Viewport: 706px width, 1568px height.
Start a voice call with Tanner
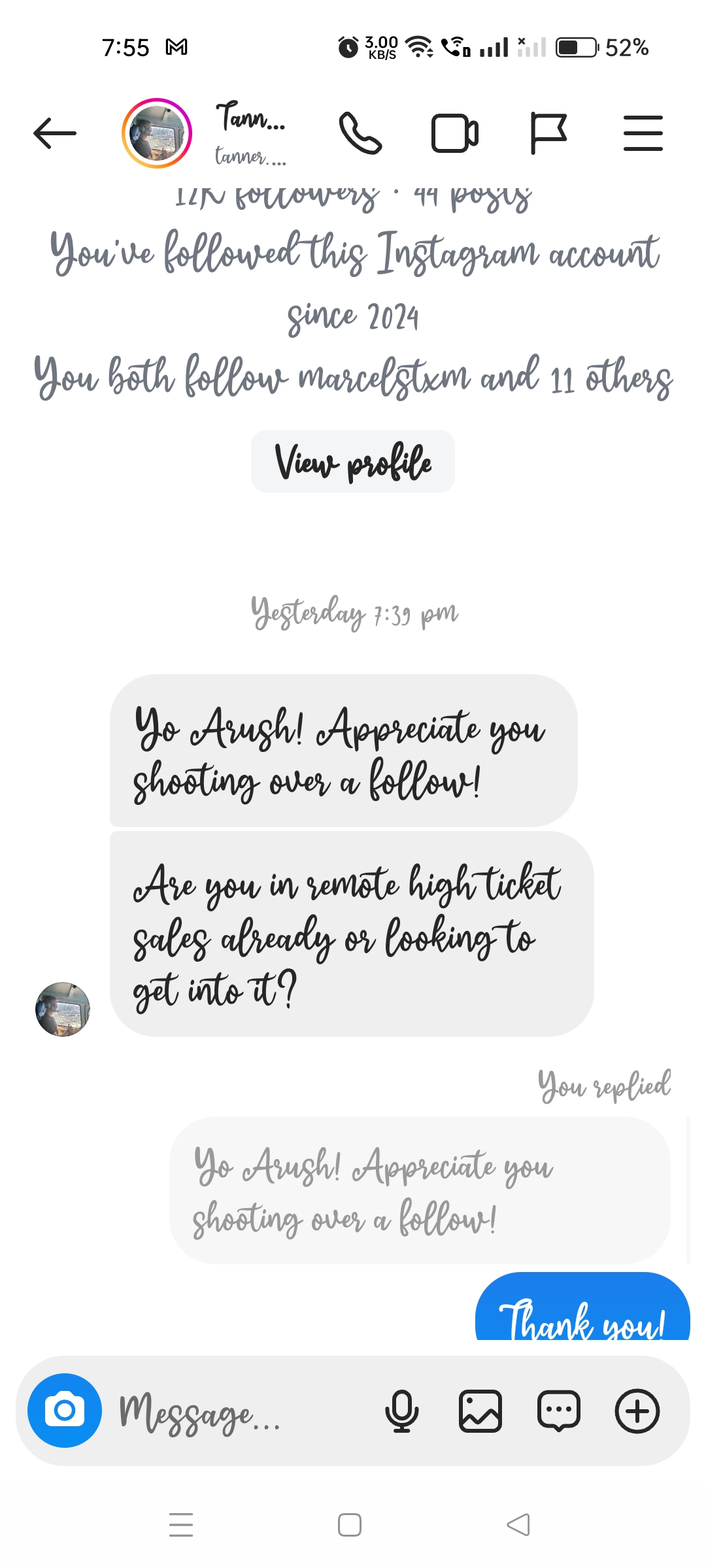click(360, 133)
